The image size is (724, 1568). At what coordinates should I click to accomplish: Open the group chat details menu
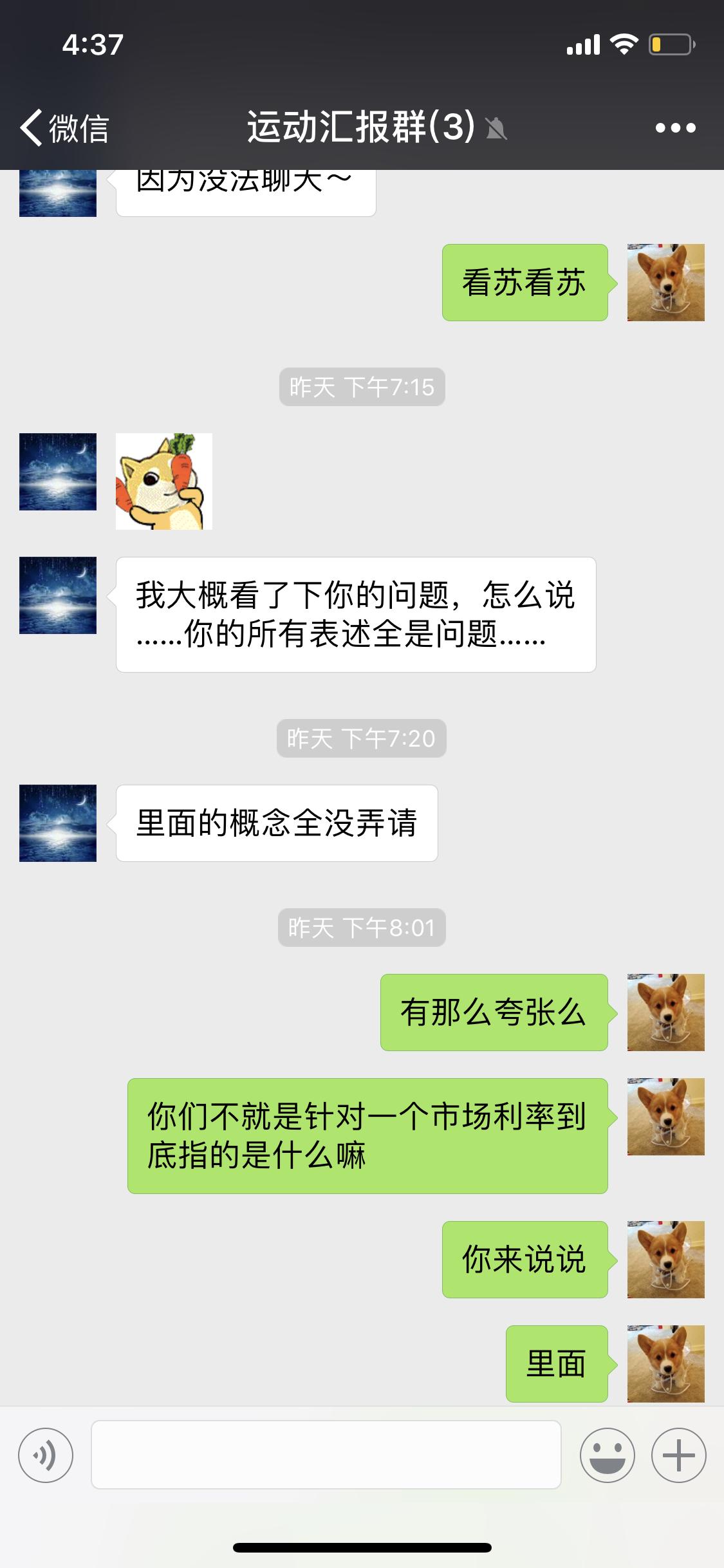pos(675,127)
